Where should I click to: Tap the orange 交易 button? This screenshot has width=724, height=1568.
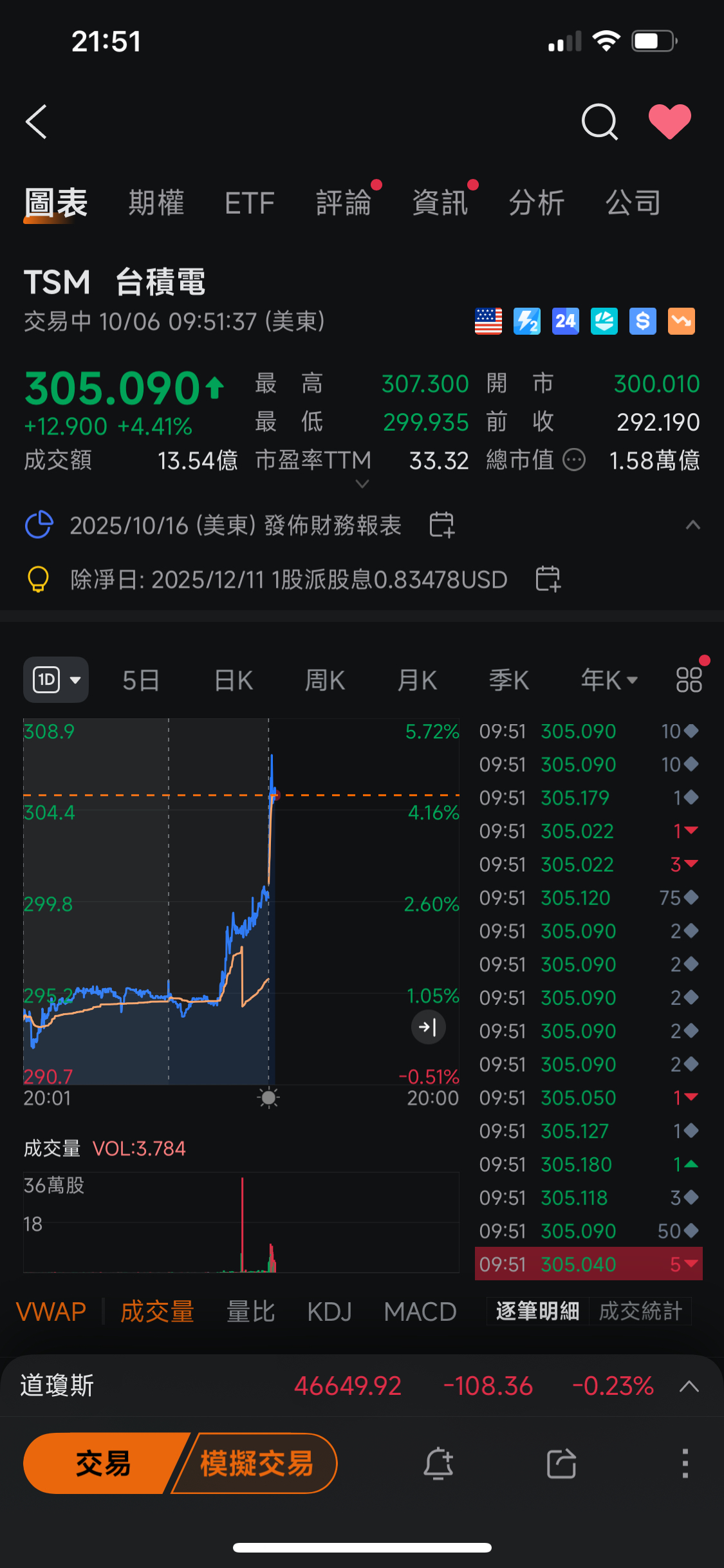tap(103, 1463)
